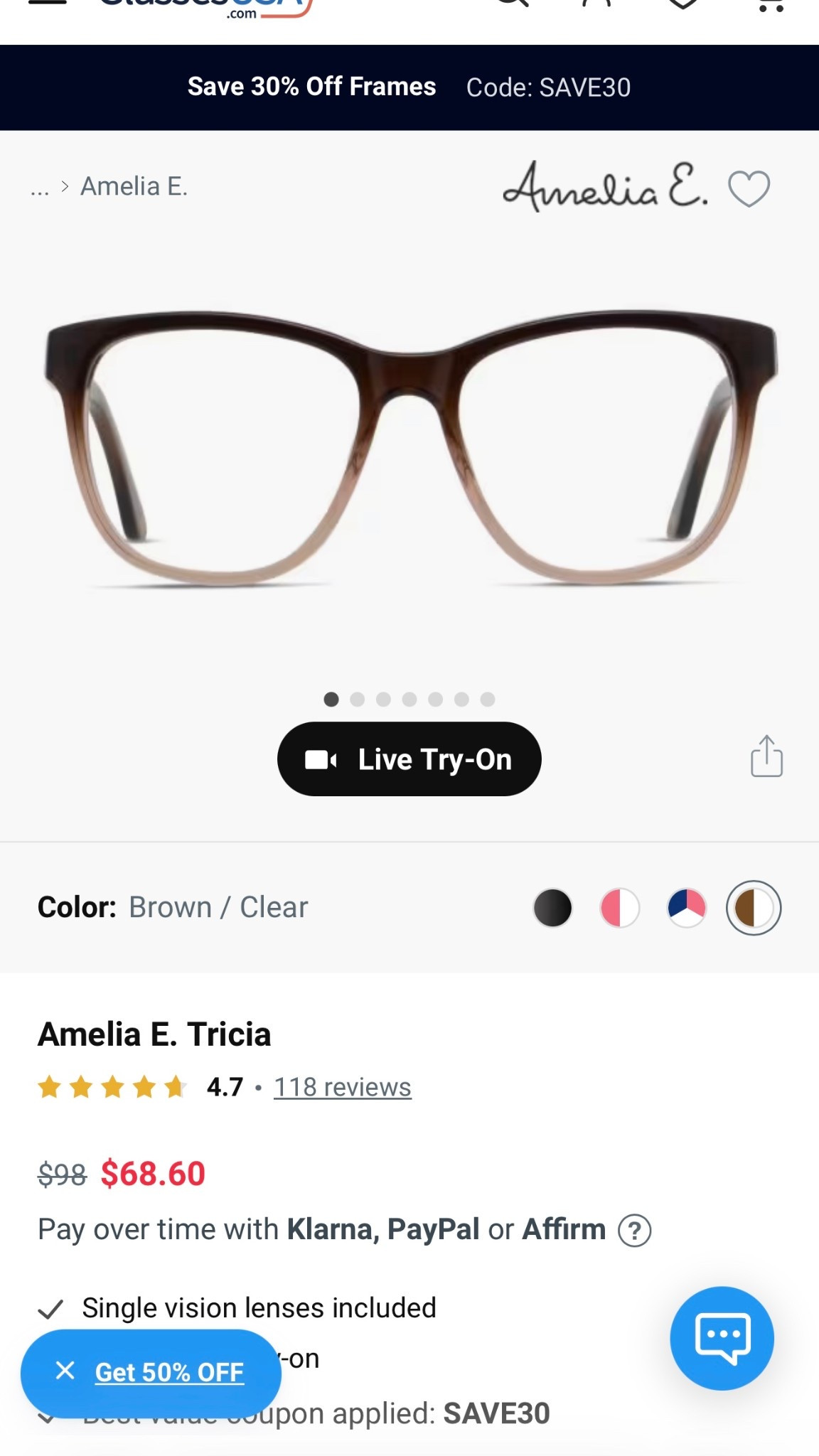Screen dimensions: 819x1456
Task: Select the Blue / Pink color swatch
Action: [x=686, y=908]
